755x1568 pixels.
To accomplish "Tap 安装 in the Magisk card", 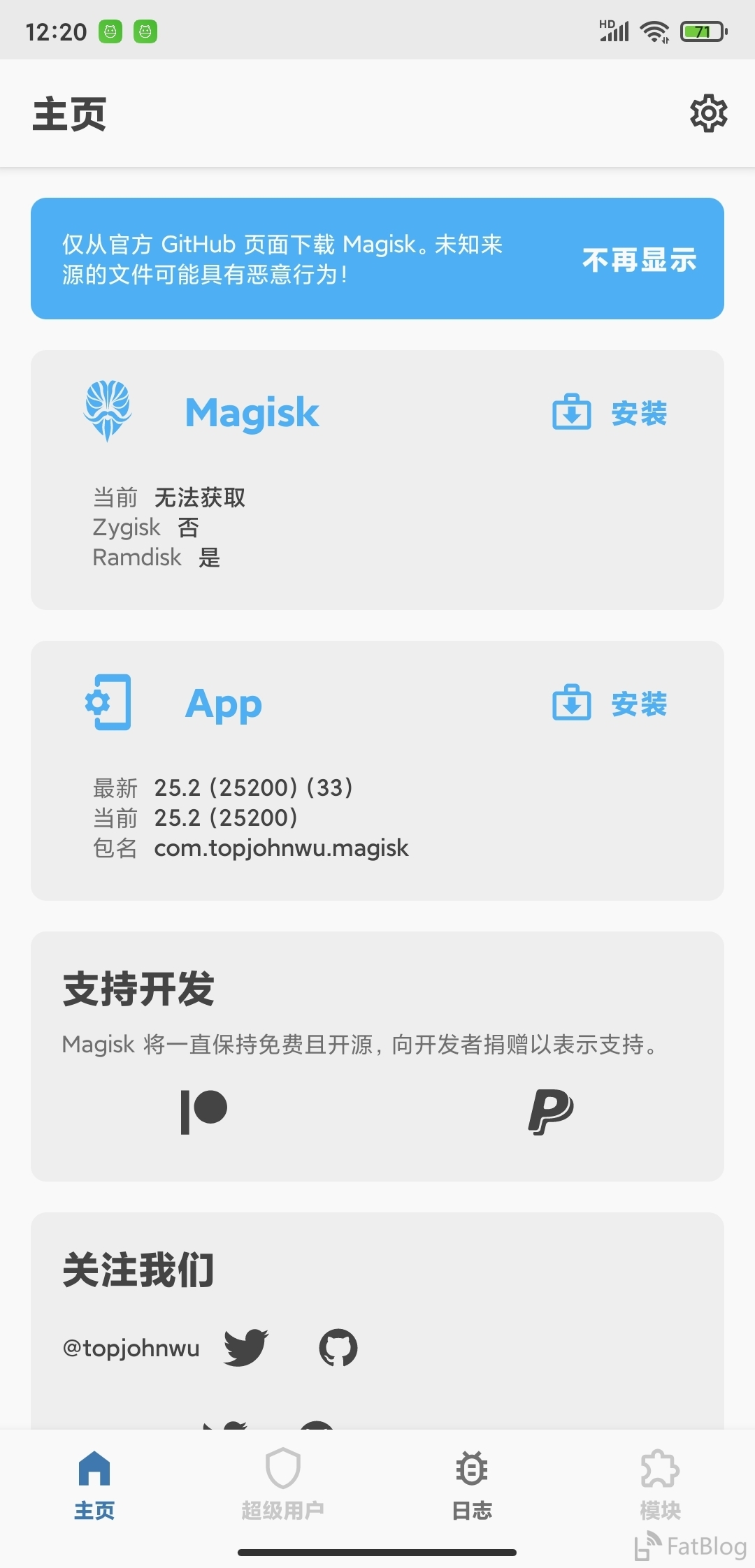I will (x=610, y=412).
